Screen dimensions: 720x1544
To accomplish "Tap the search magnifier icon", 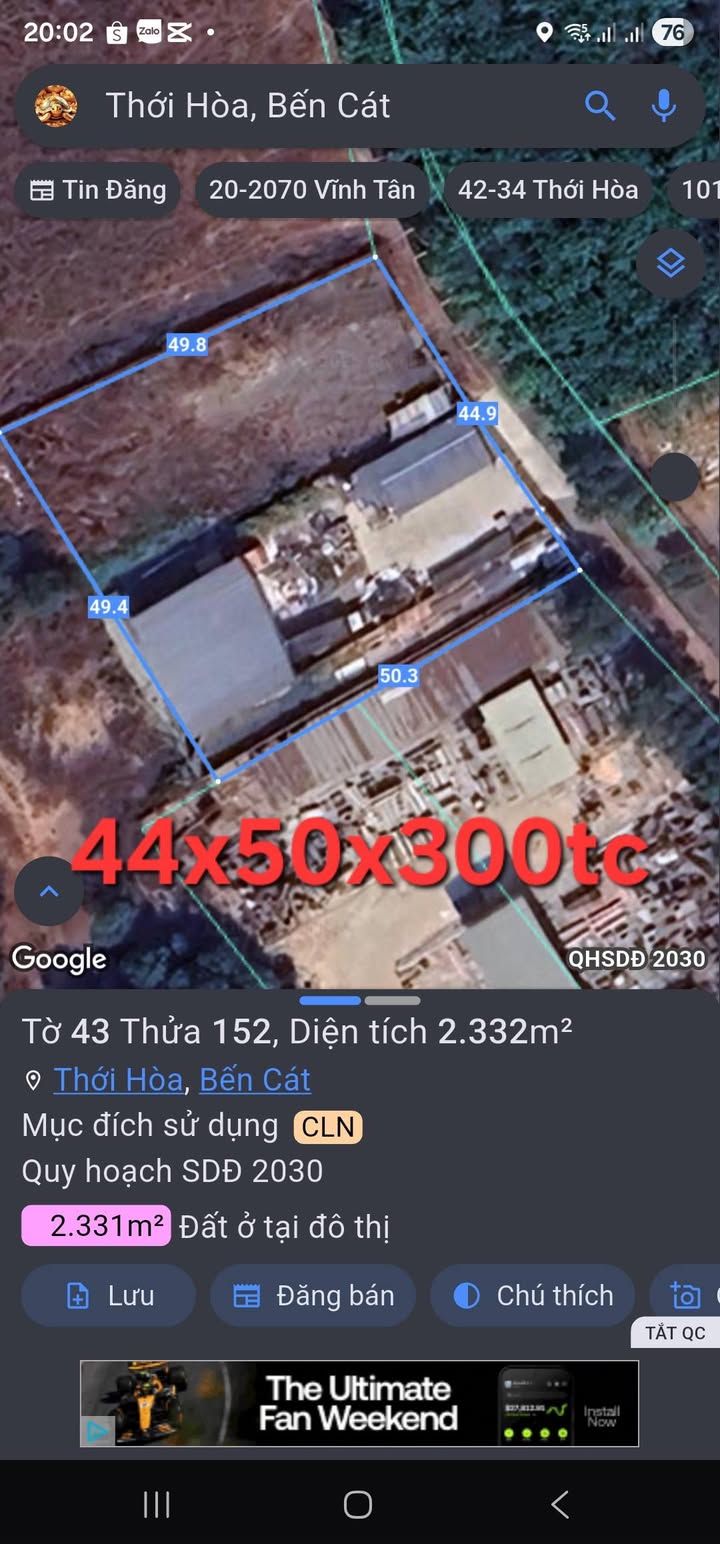I will (599, 105).
